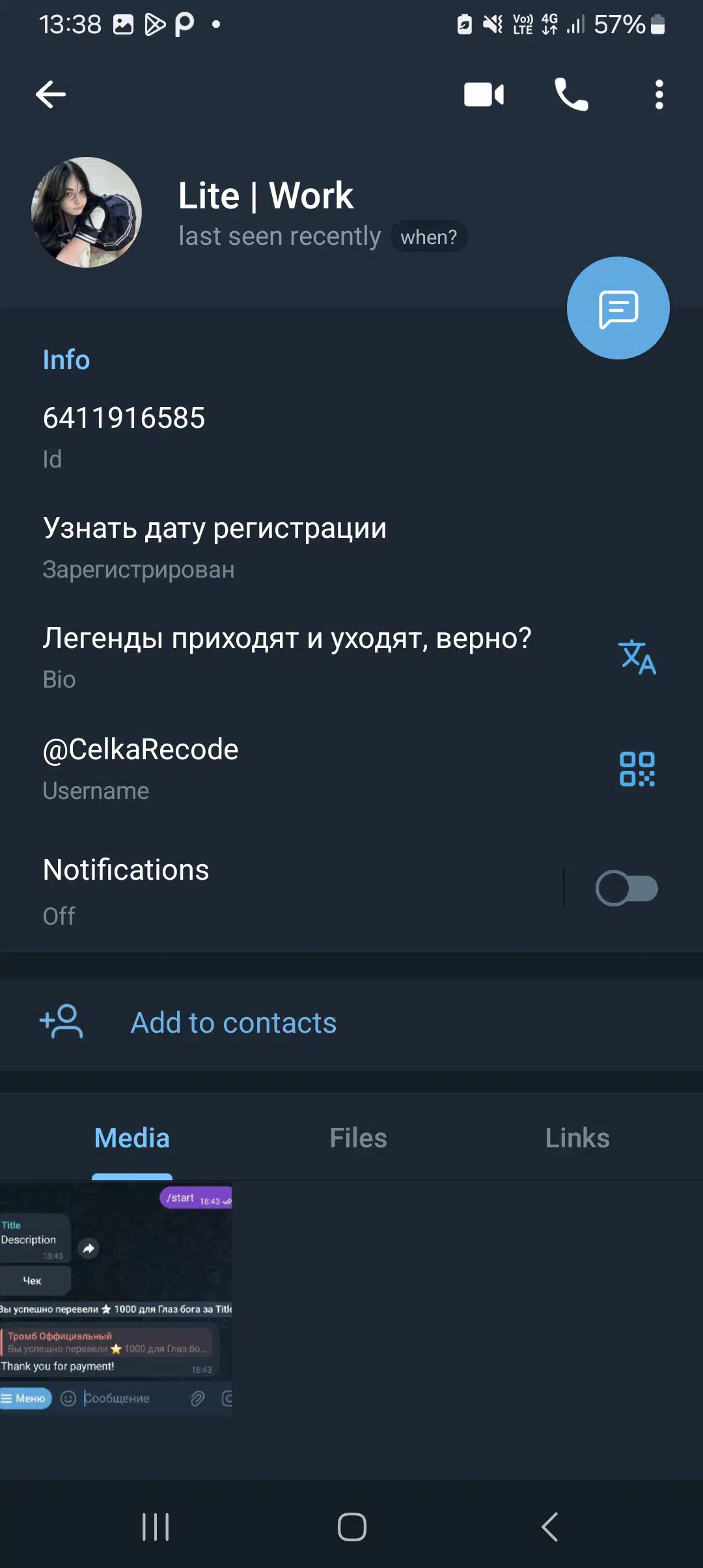Tap the system home button
Image resolution: width=703 pixels, height=1568 pixels.
pyautogui.click(x=351, y=1526)
